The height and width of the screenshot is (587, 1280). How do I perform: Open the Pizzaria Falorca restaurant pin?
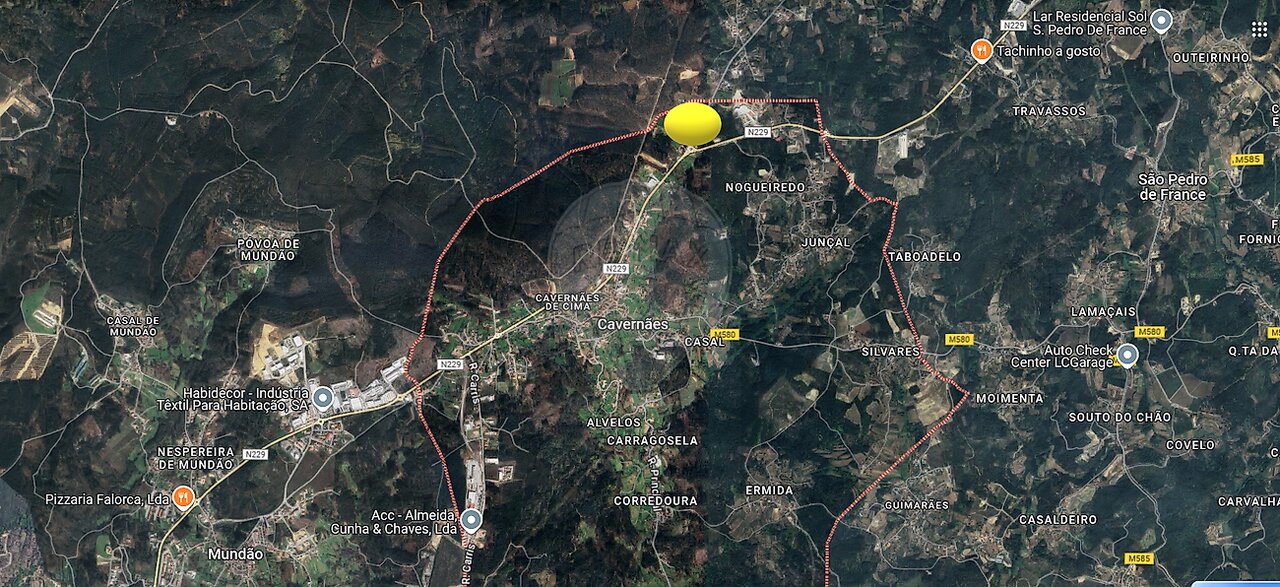click(183, 498)
